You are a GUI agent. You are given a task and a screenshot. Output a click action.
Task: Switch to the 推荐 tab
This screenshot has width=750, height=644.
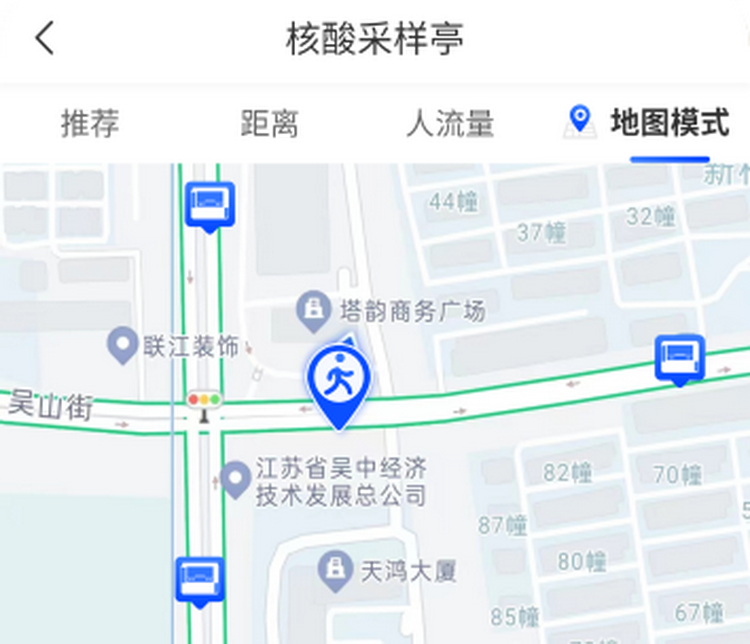tap(90, 124)
